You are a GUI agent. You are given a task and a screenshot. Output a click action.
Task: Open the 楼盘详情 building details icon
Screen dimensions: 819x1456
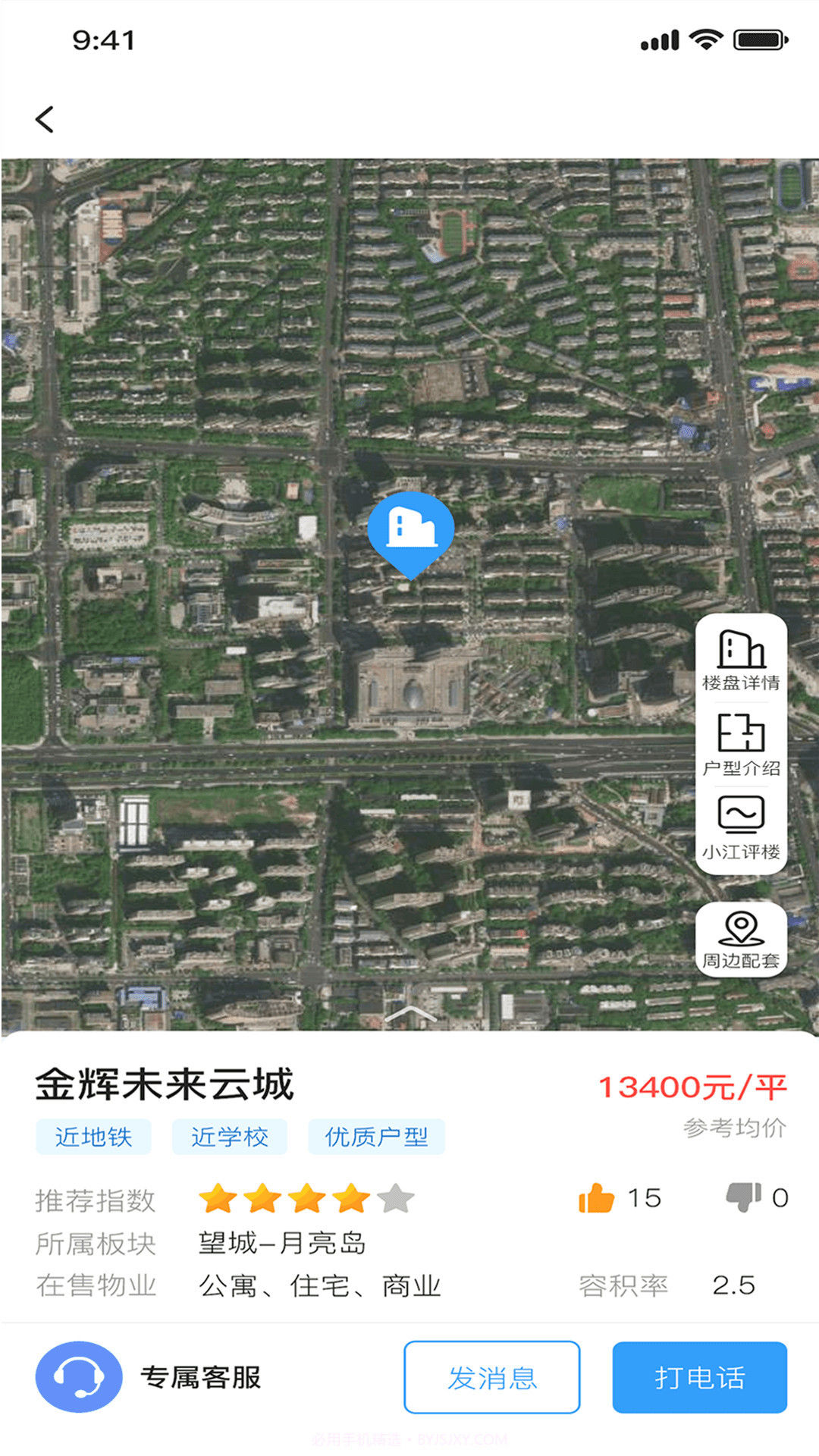coord(741,651)
